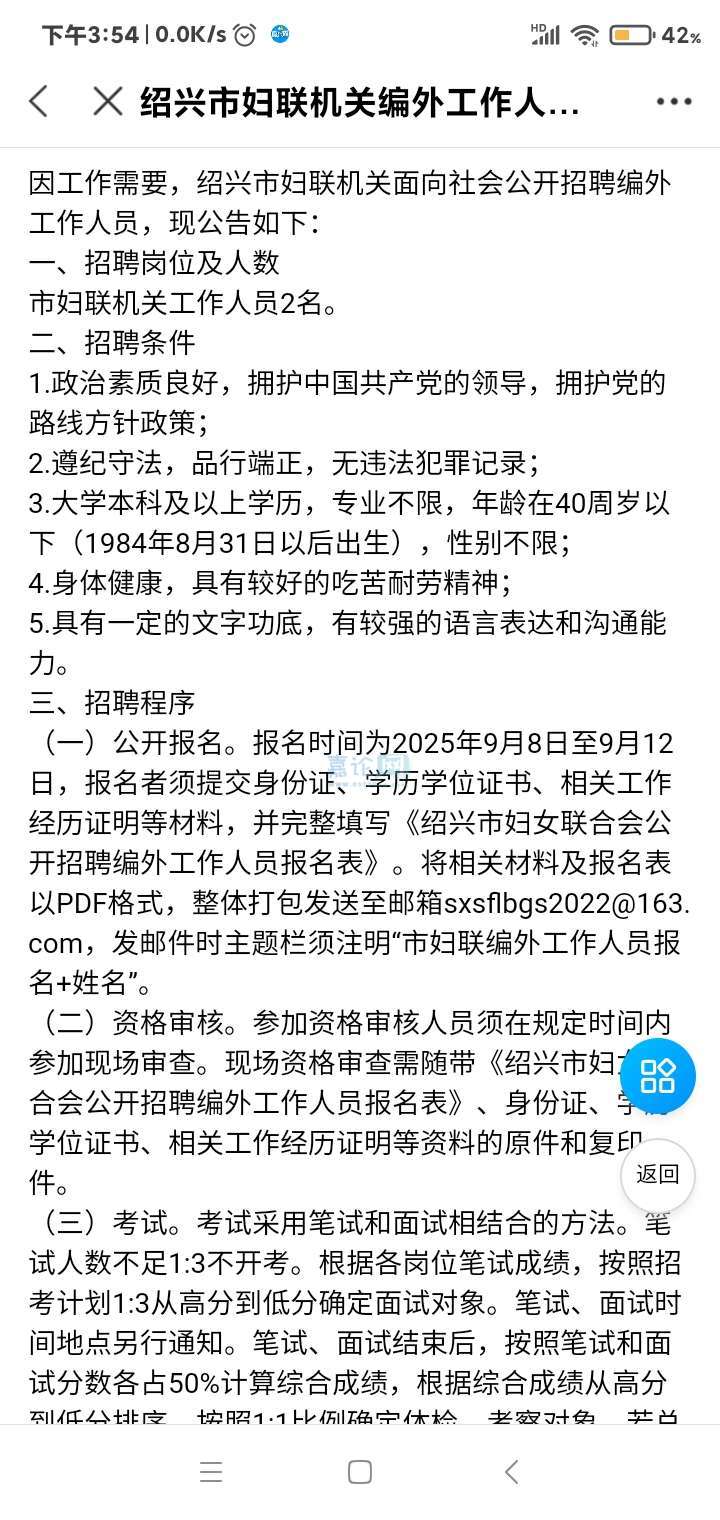Tap the blue floating grid button
This screenshot has height=1520, width=720.
[x=657, y=1076]
